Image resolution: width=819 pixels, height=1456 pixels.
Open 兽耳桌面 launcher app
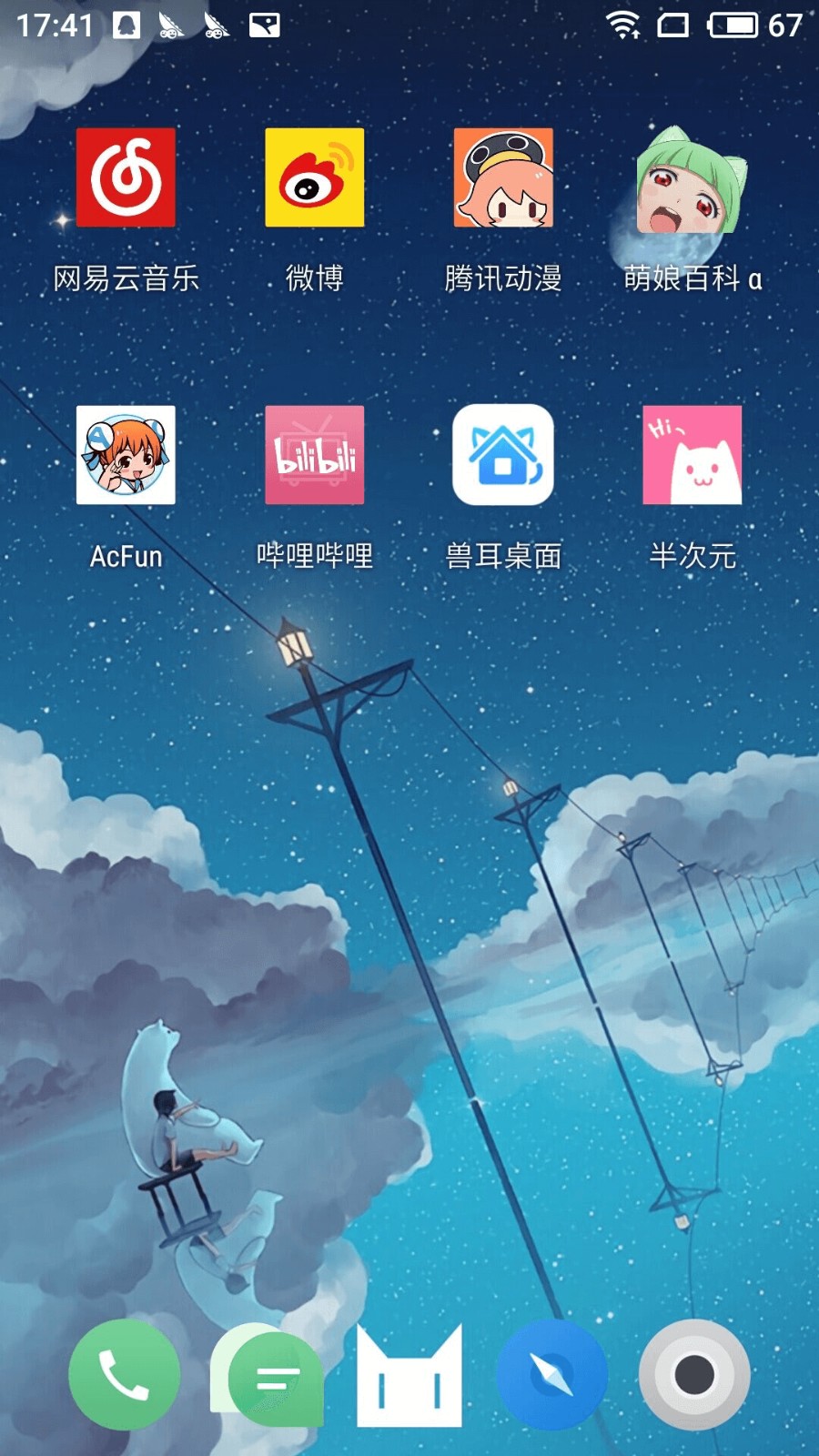[x=503, y=455]
